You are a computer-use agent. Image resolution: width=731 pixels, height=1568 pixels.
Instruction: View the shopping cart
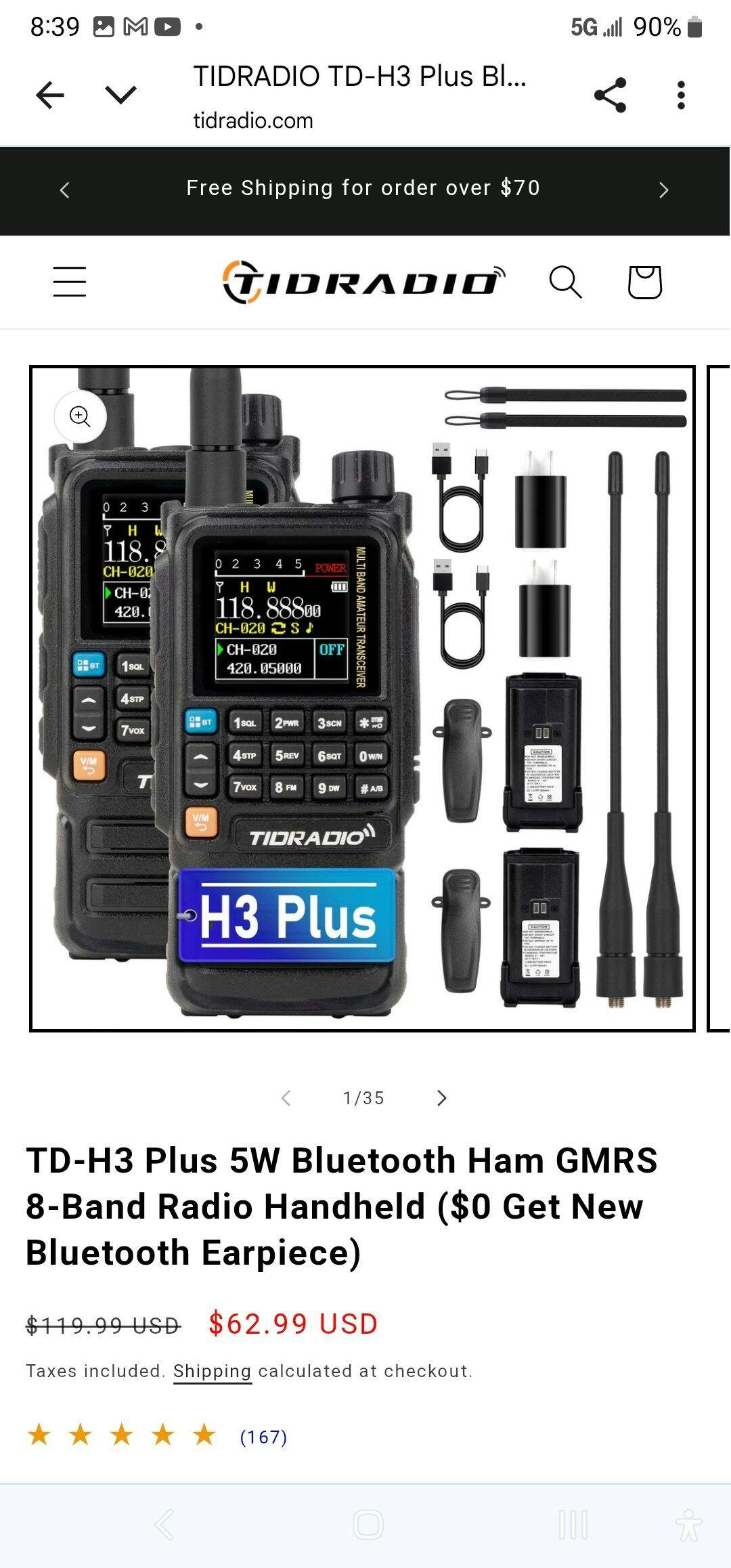click(x=644, y=282)
